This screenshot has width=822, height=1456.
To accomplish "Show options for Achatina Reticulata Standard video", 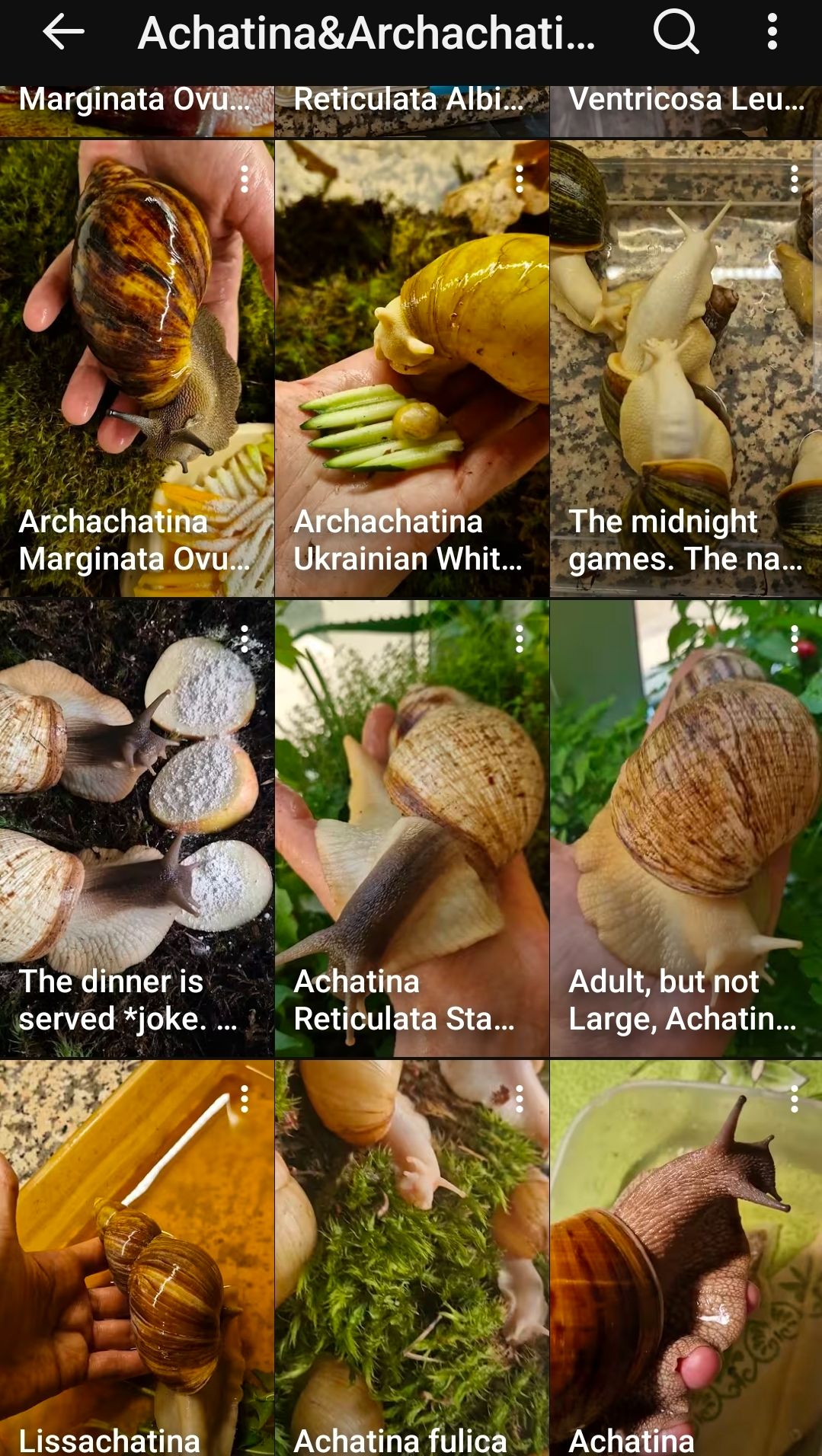I will tap(520, 639).
